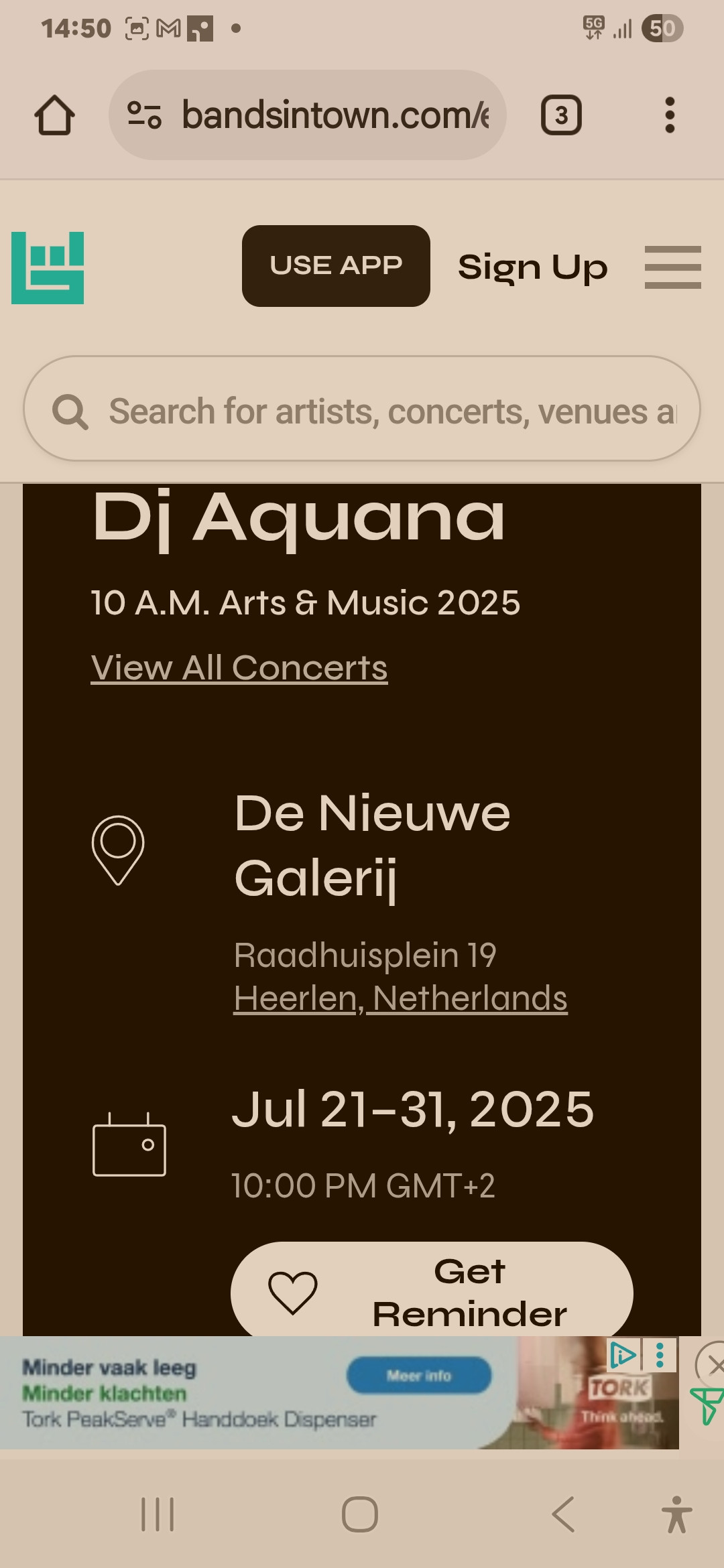This screenshot has width=724, height=1568.
Task: Tap Meer info on the Tork ad
Action: pyautogui.click(x=419, y=1376)
